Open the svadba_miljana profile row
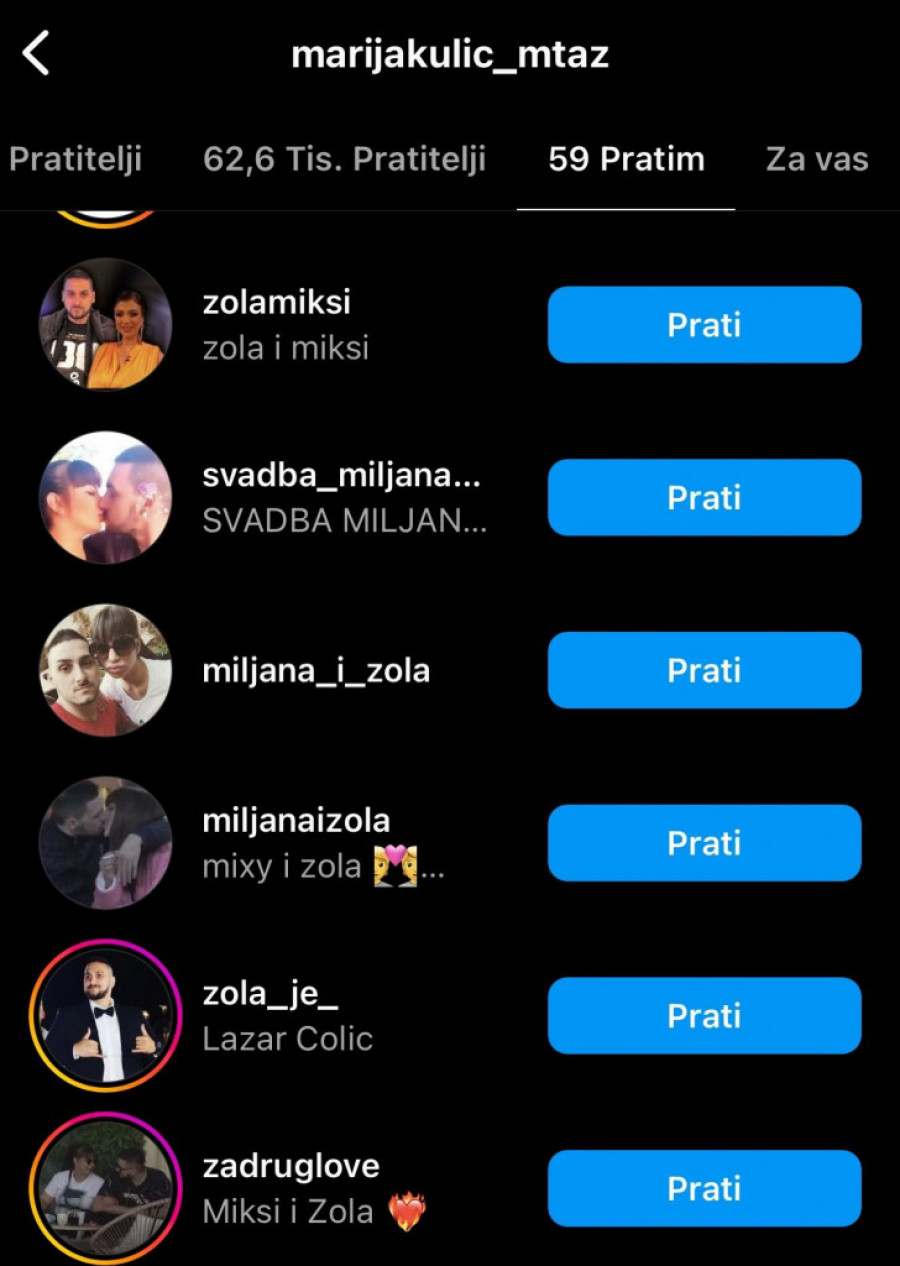900x1266 pixels. [341, 477]
